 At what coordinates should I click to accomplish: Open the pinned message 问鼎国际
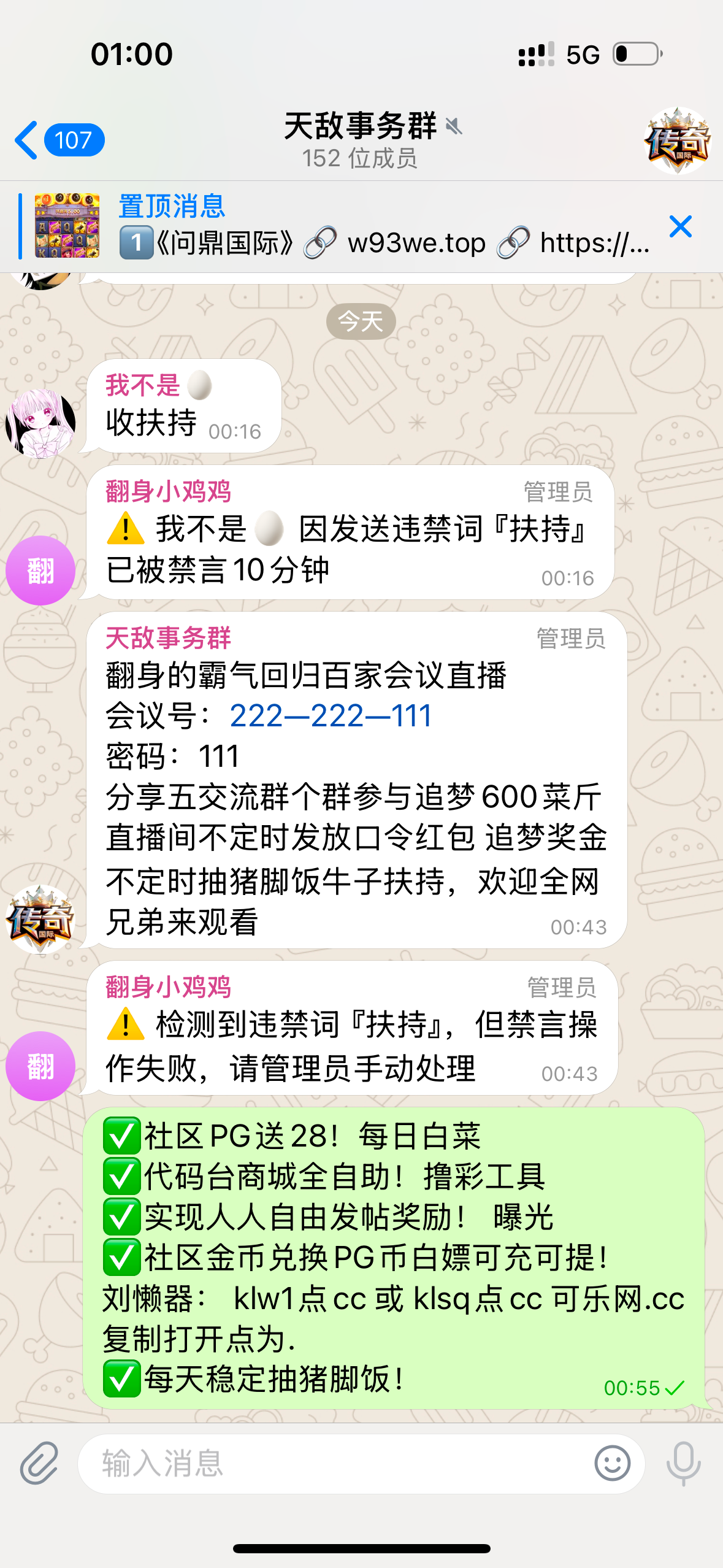368,226
